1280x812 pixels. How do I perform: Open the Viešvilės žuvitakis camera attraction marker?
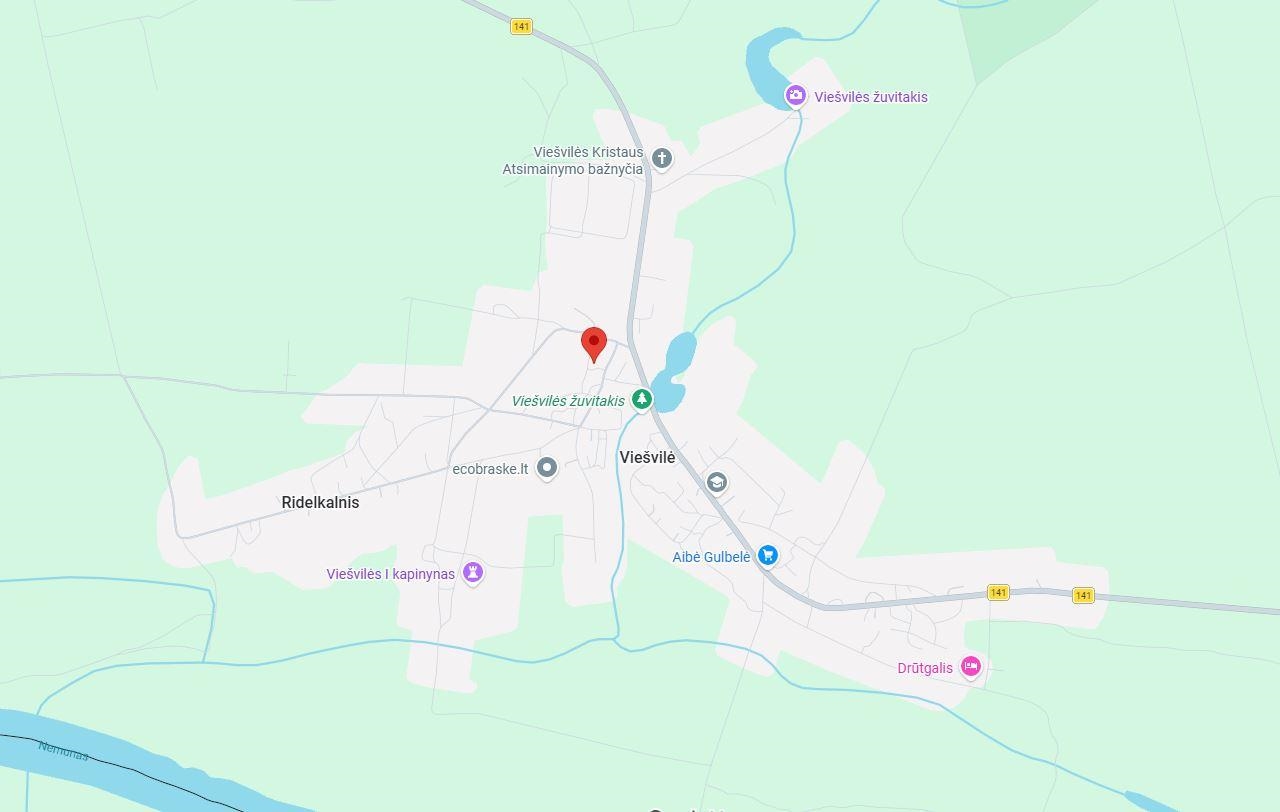[x=796, y=96]
